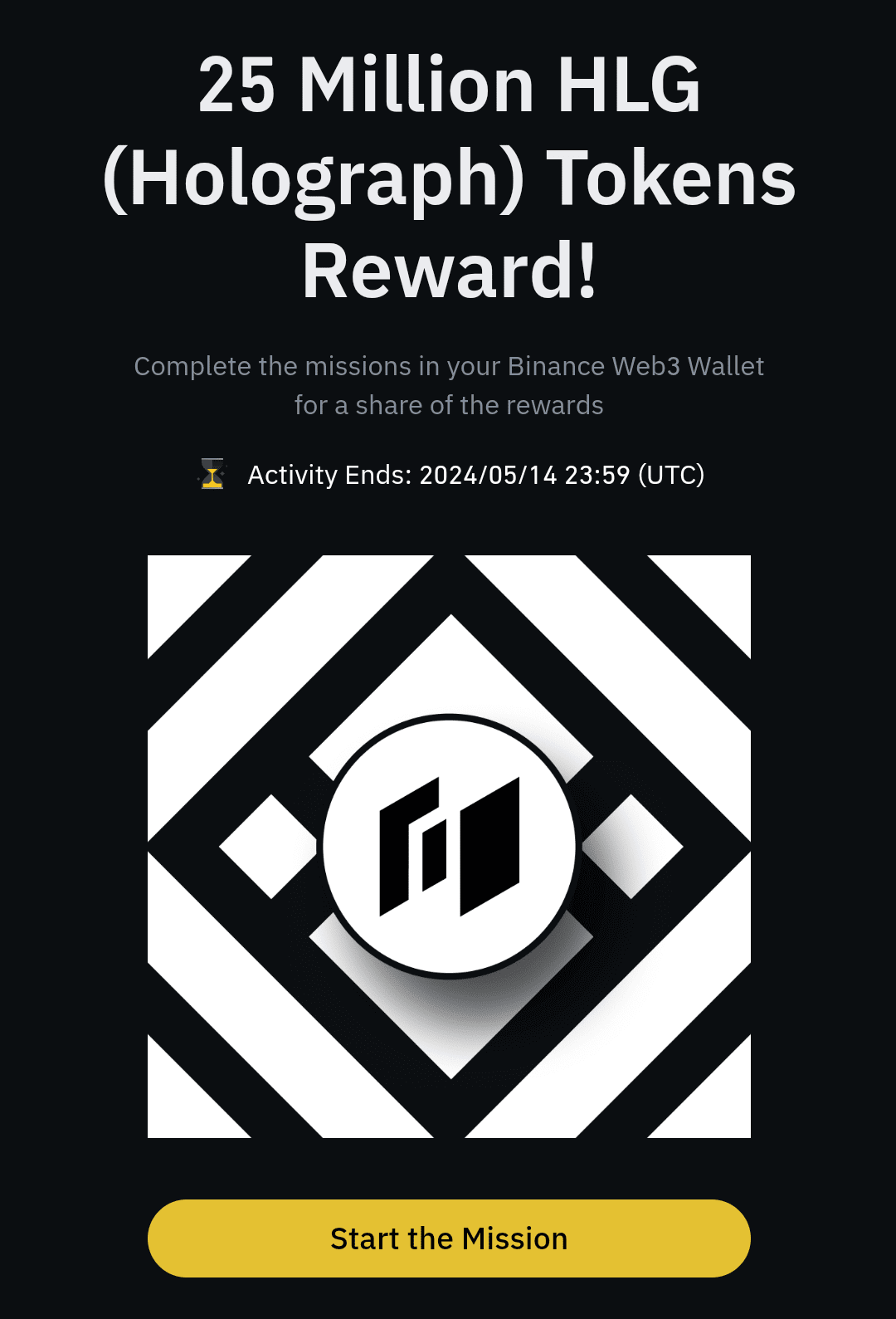896x1319 pixels.
Task: Select the Holograph logo inside the white circle
Action: pyautogui.click(x=448, y=847)
